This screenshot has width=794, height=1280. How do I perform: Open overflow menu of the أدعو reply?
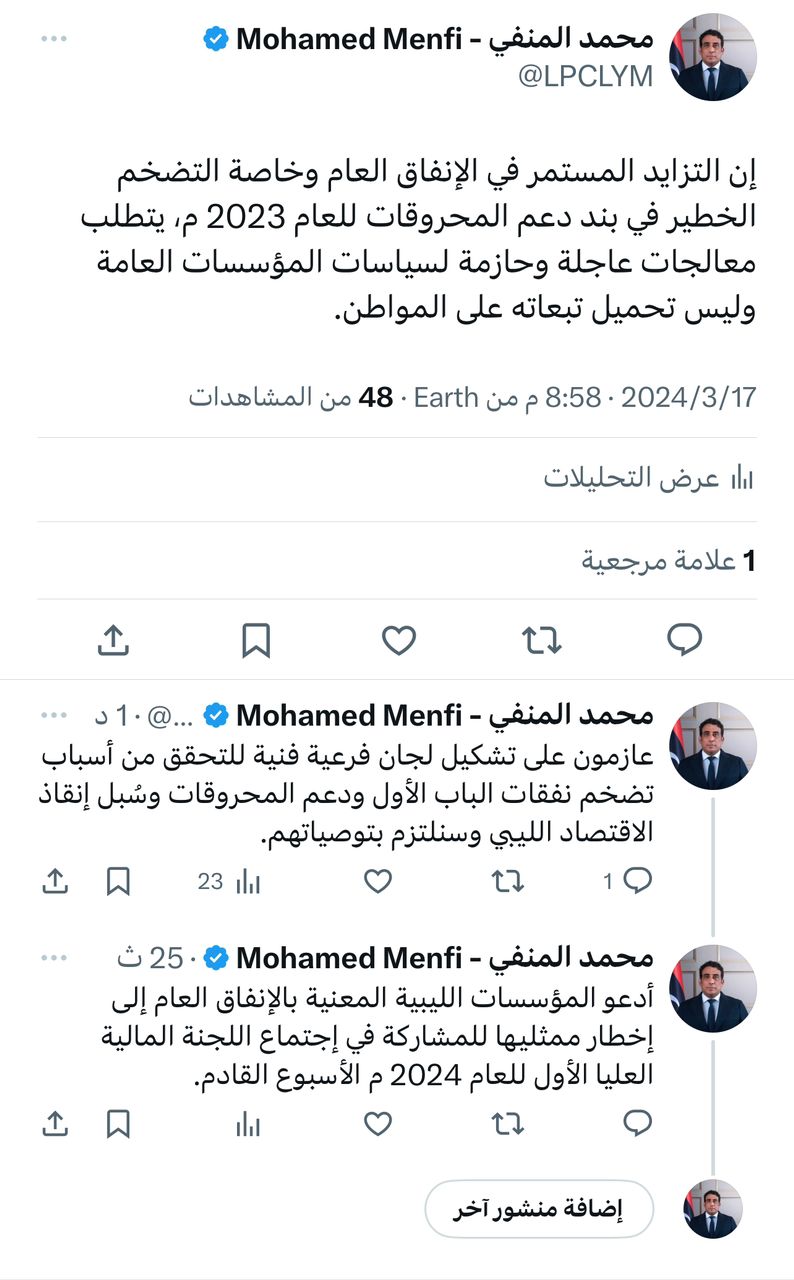tap(54, 959)
